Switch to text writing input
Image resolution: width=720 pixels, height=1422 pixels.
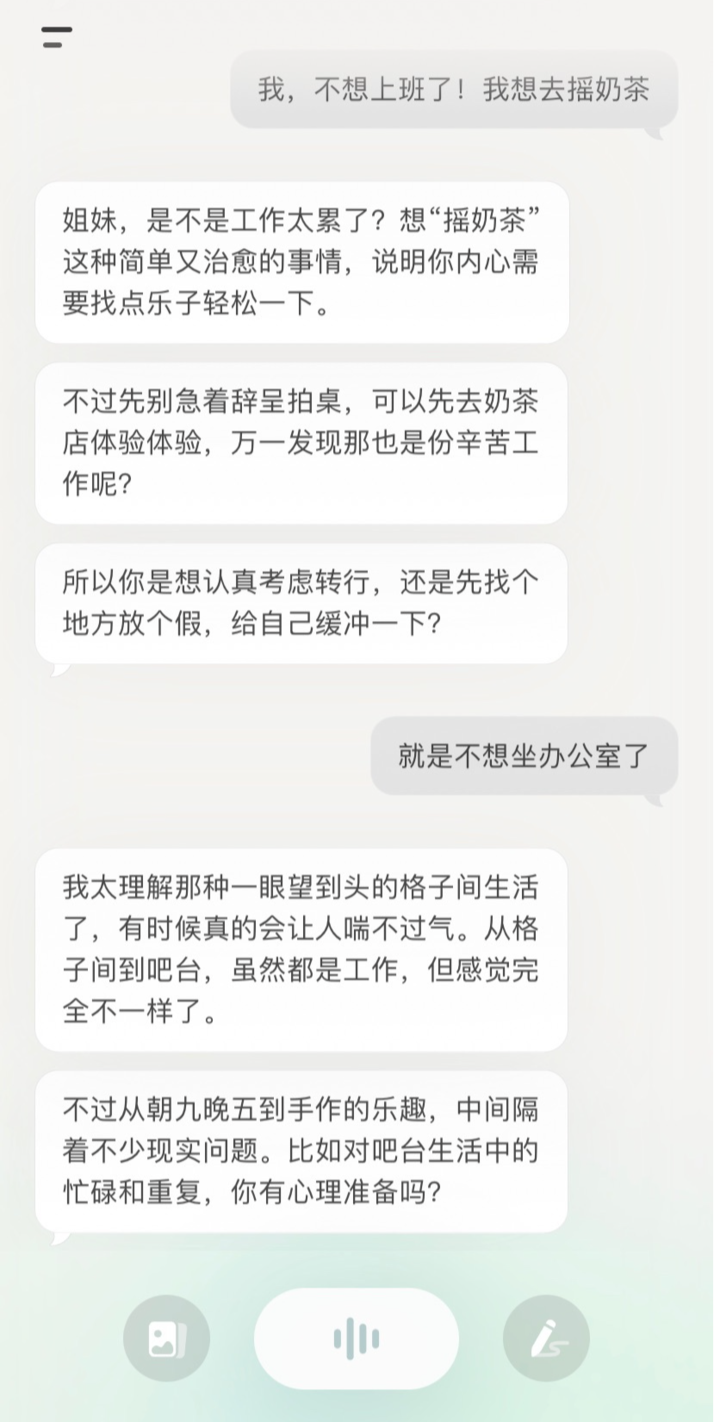point(545,1338)
